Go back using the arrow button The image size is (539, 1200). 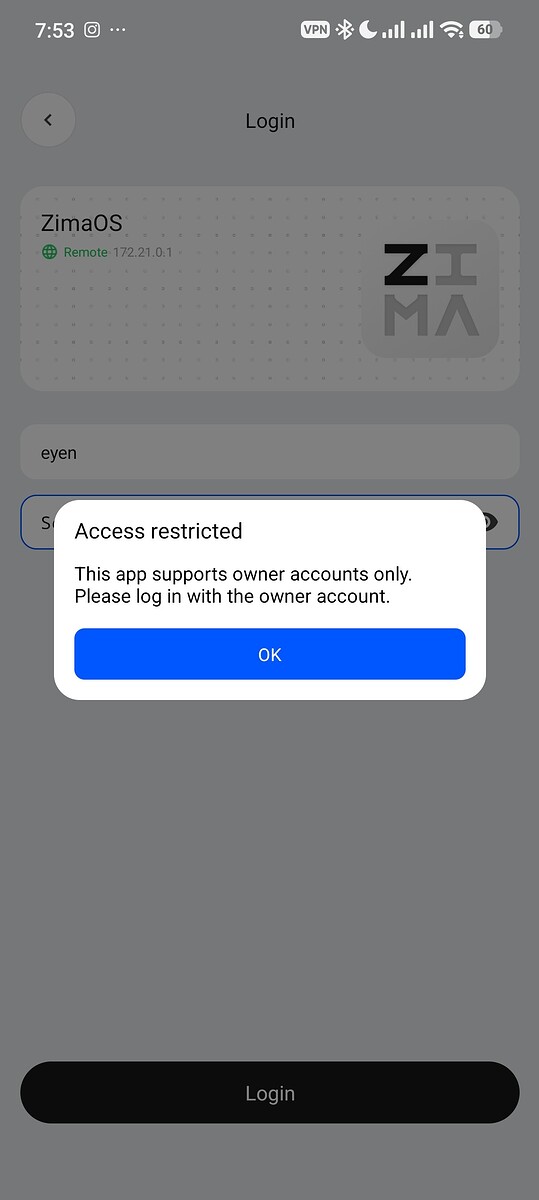[x=48, y=120]
